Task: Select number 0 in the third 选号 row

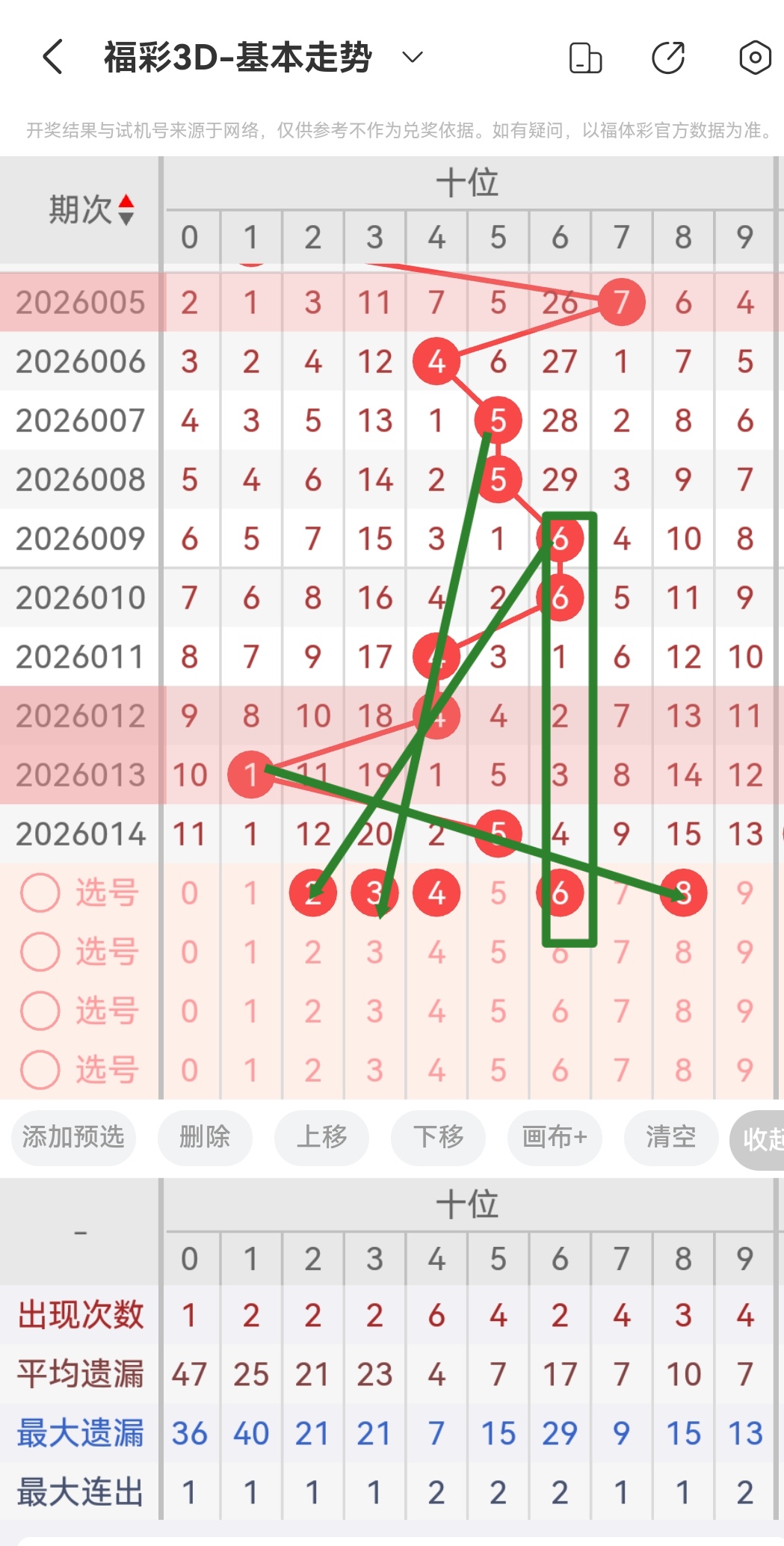Action: (190, 1010)
